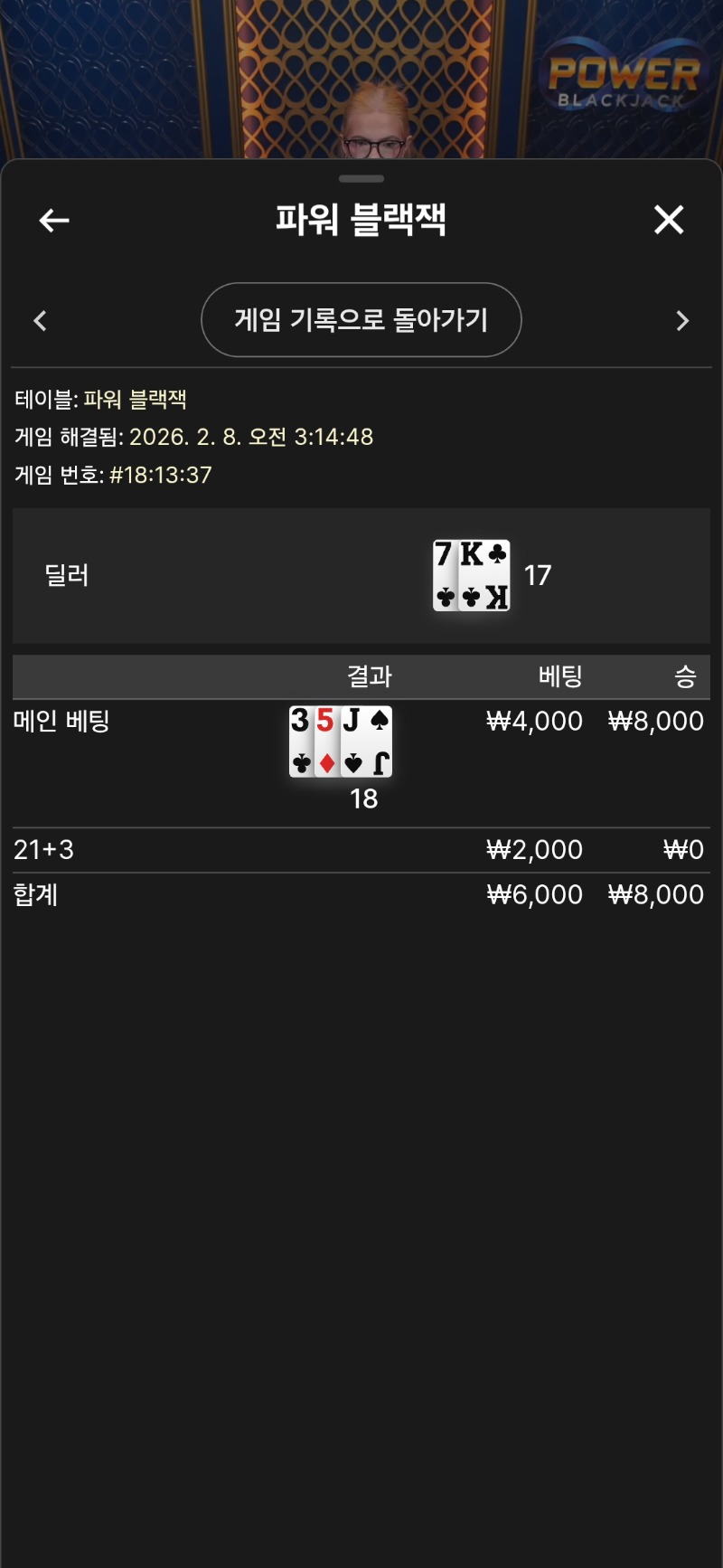This screenshot has width=723, height=1568.
Task: Tap 게임 기록으로 돌아가기 button
Action: point(361,320)
